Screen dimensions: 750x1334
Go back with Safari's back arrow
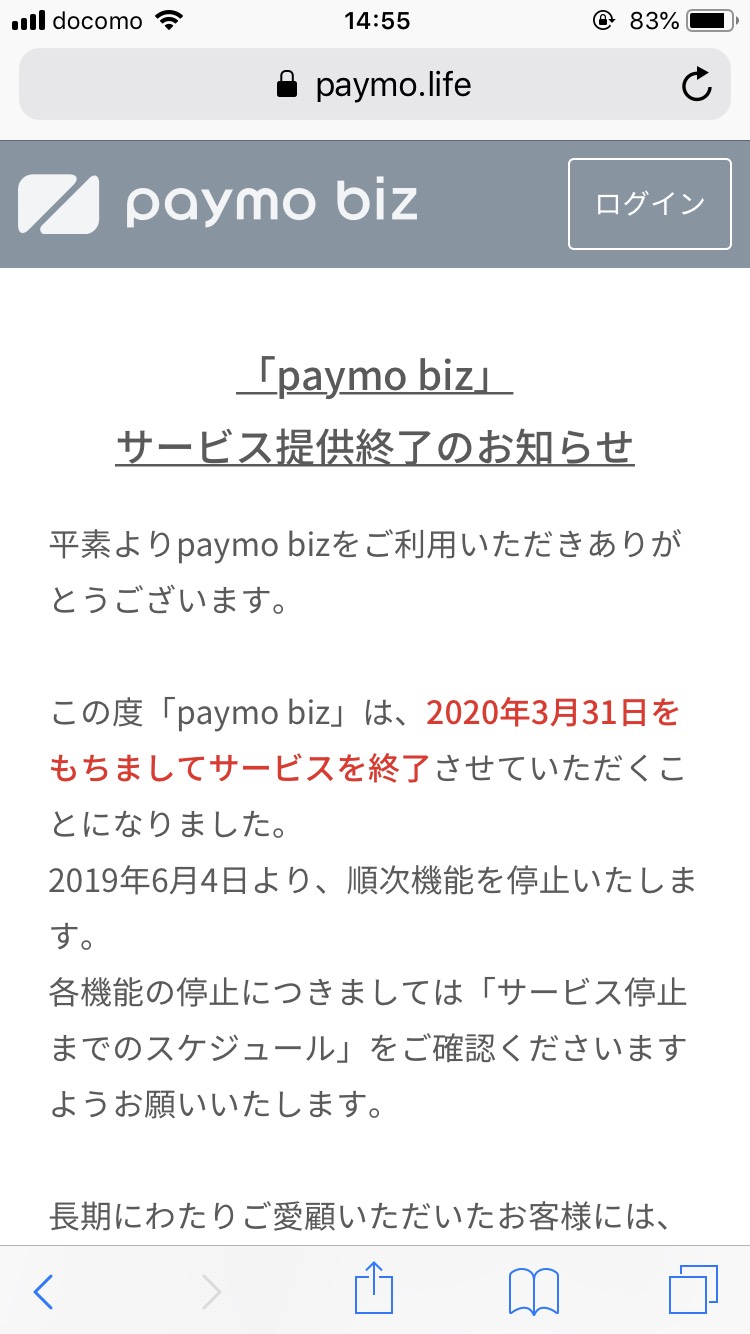(x=43, y=1292)
